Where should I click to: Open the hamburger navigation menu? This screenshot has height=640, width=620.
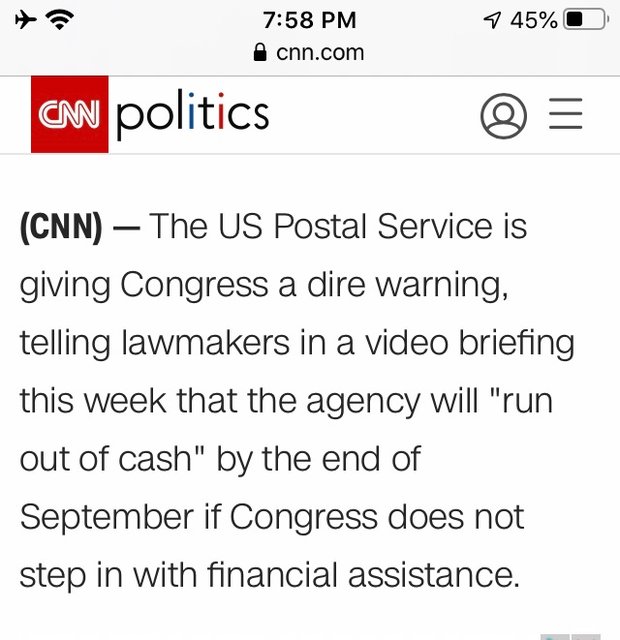tap(565, 116)
